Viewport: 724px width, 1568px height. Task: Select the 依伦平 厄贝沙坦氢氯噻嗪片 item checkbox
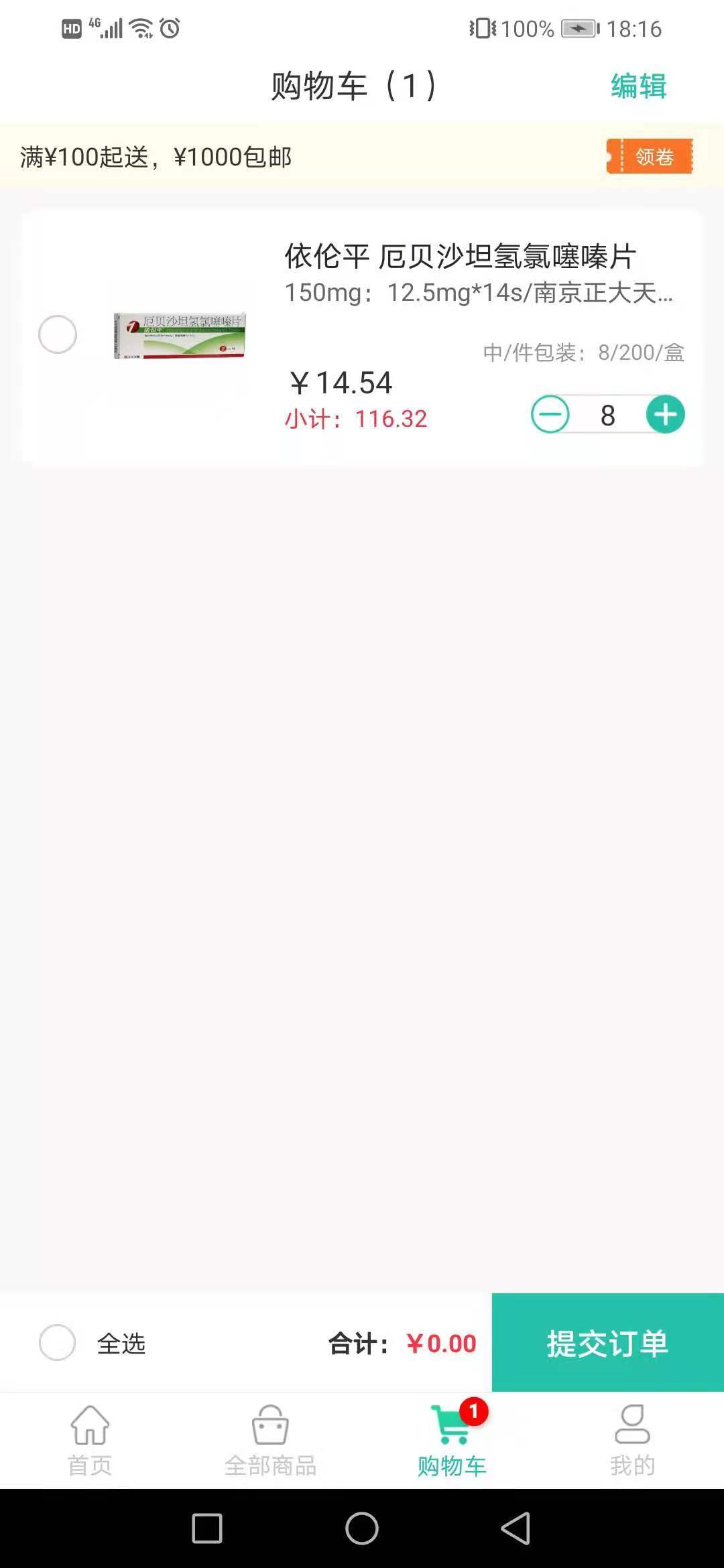[x=58, y=334]
